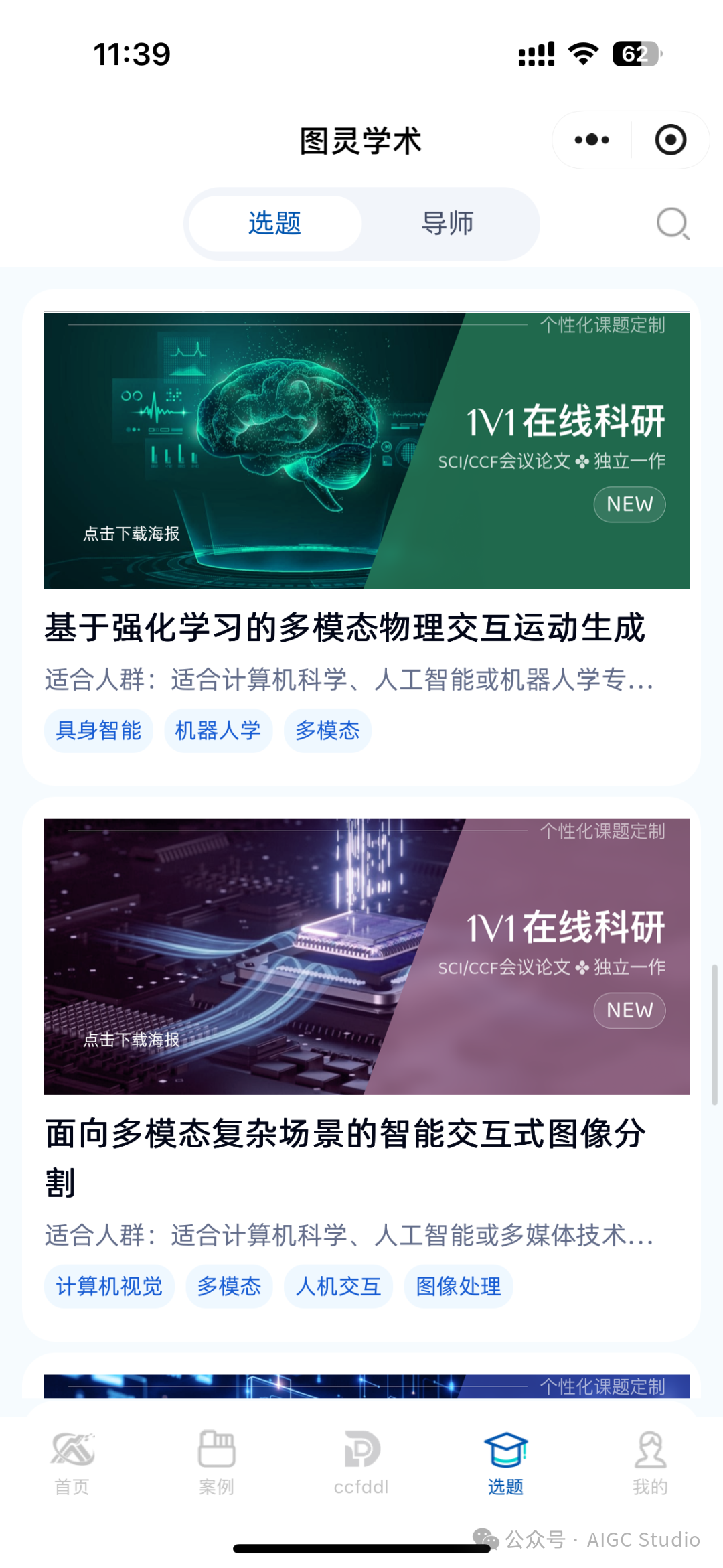Tap the circular capsule close icon
Screen dimensions: 723x1568
point(670,139)
